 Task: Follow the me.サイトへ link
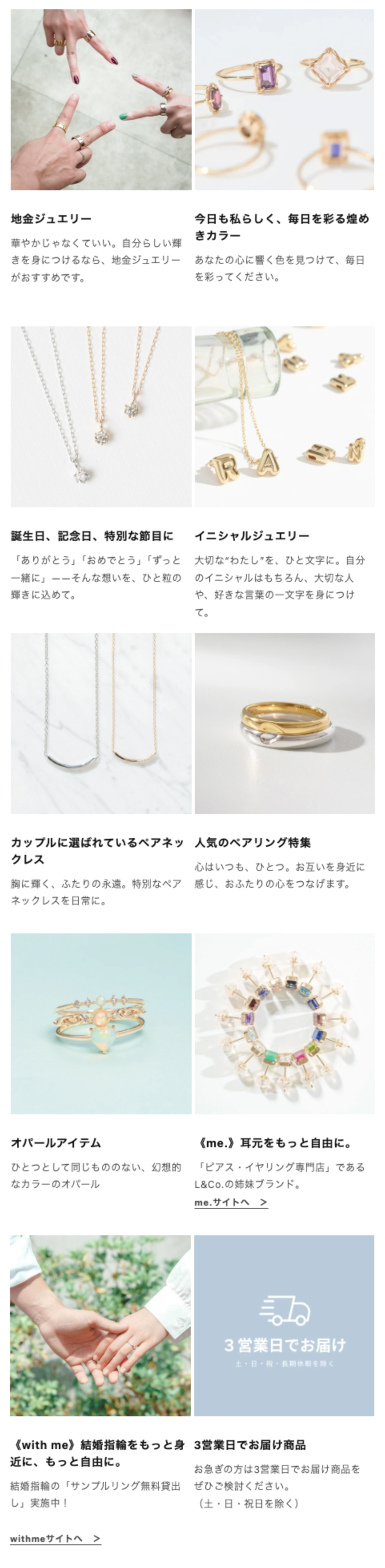[x=231, y=1202]
